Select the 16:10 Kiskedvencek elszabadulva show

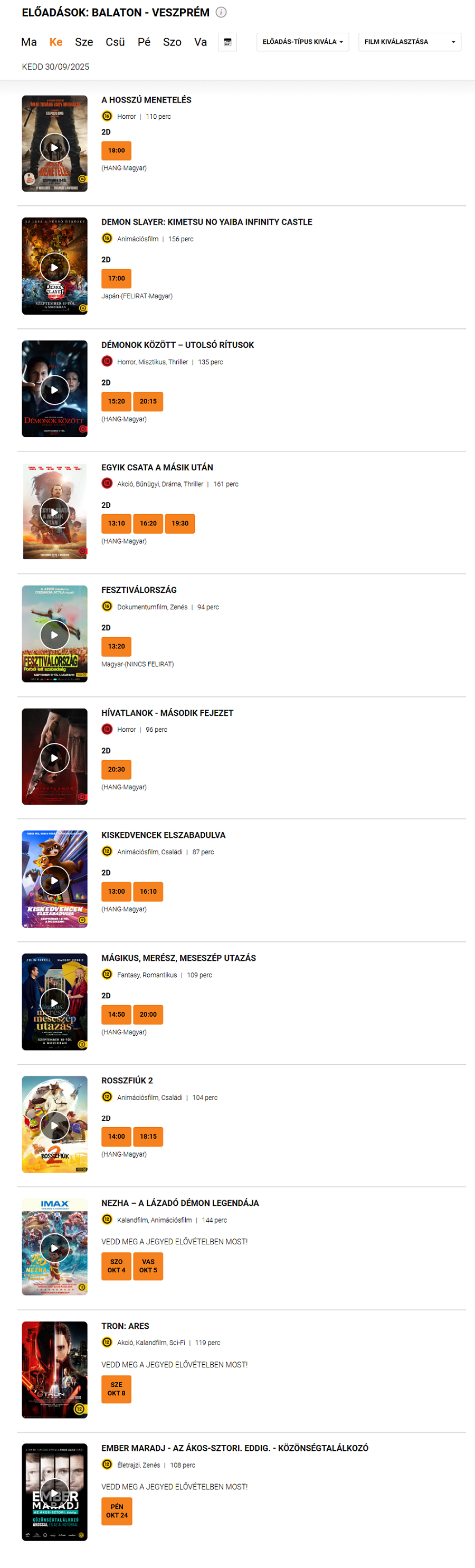(x=148, y=892)
